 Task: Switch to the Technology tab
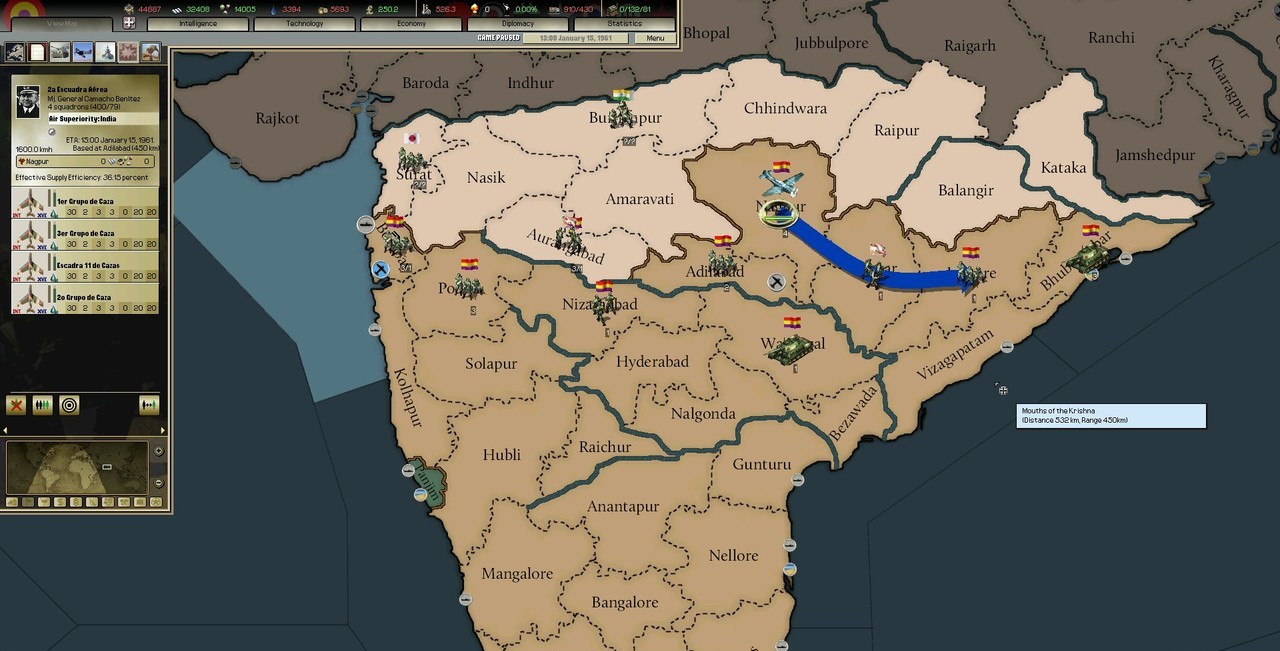pyautogui.click(x=304, y=24)
